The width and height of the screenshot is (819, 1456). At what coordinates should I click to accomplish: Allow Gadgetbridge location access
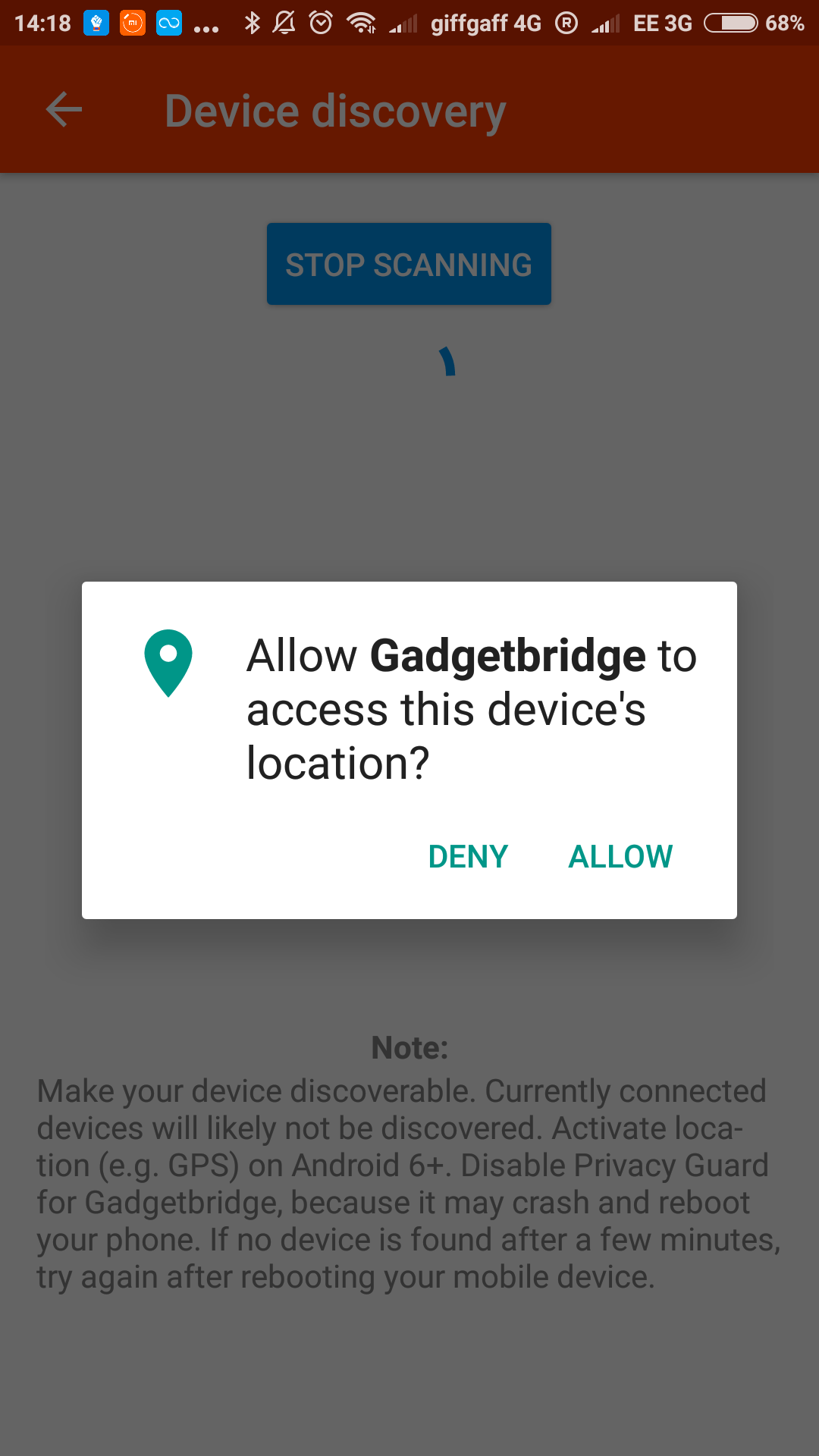click(x=620, y=857)
